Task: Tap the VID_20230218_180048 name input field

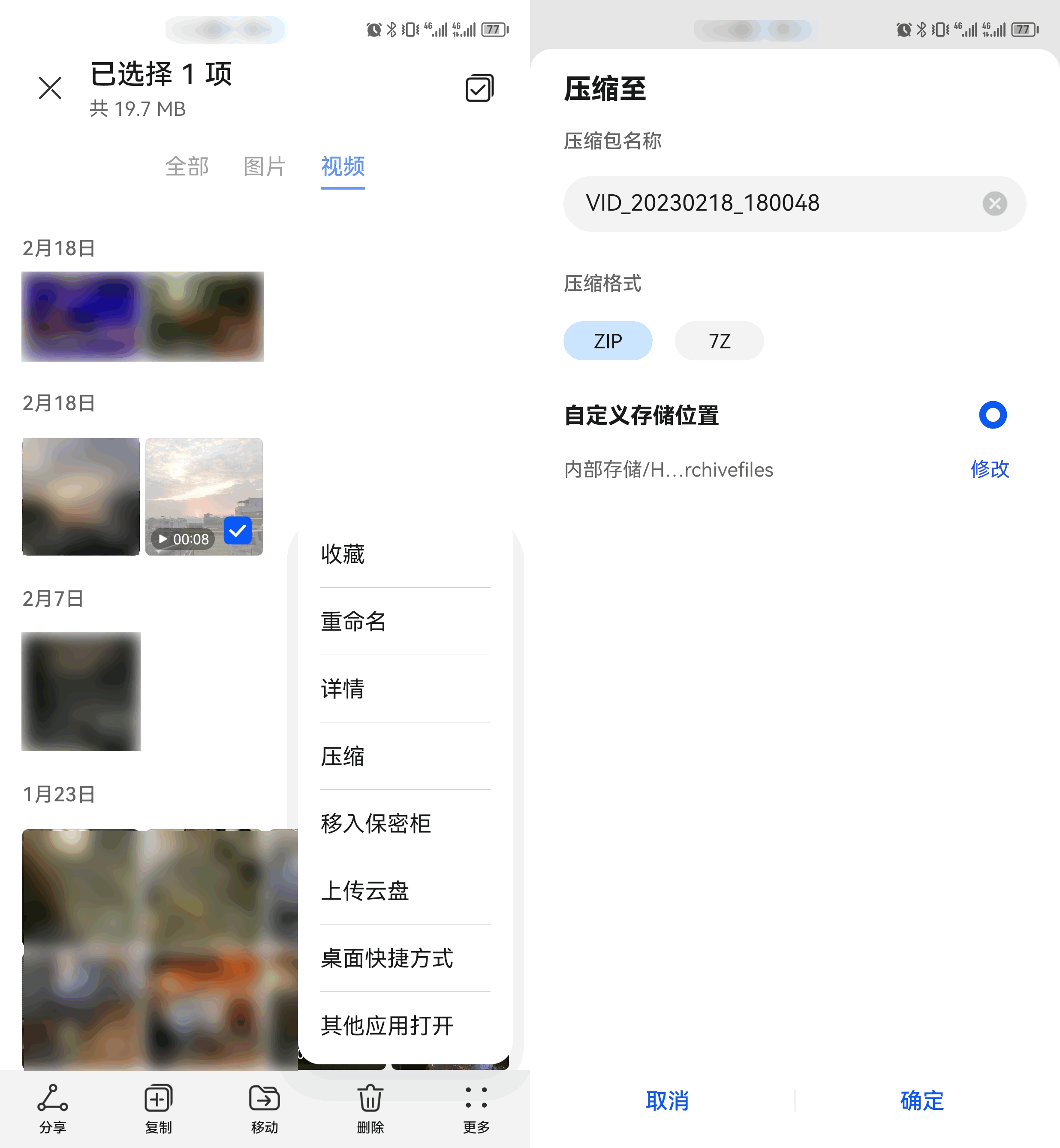Action: 746,204
